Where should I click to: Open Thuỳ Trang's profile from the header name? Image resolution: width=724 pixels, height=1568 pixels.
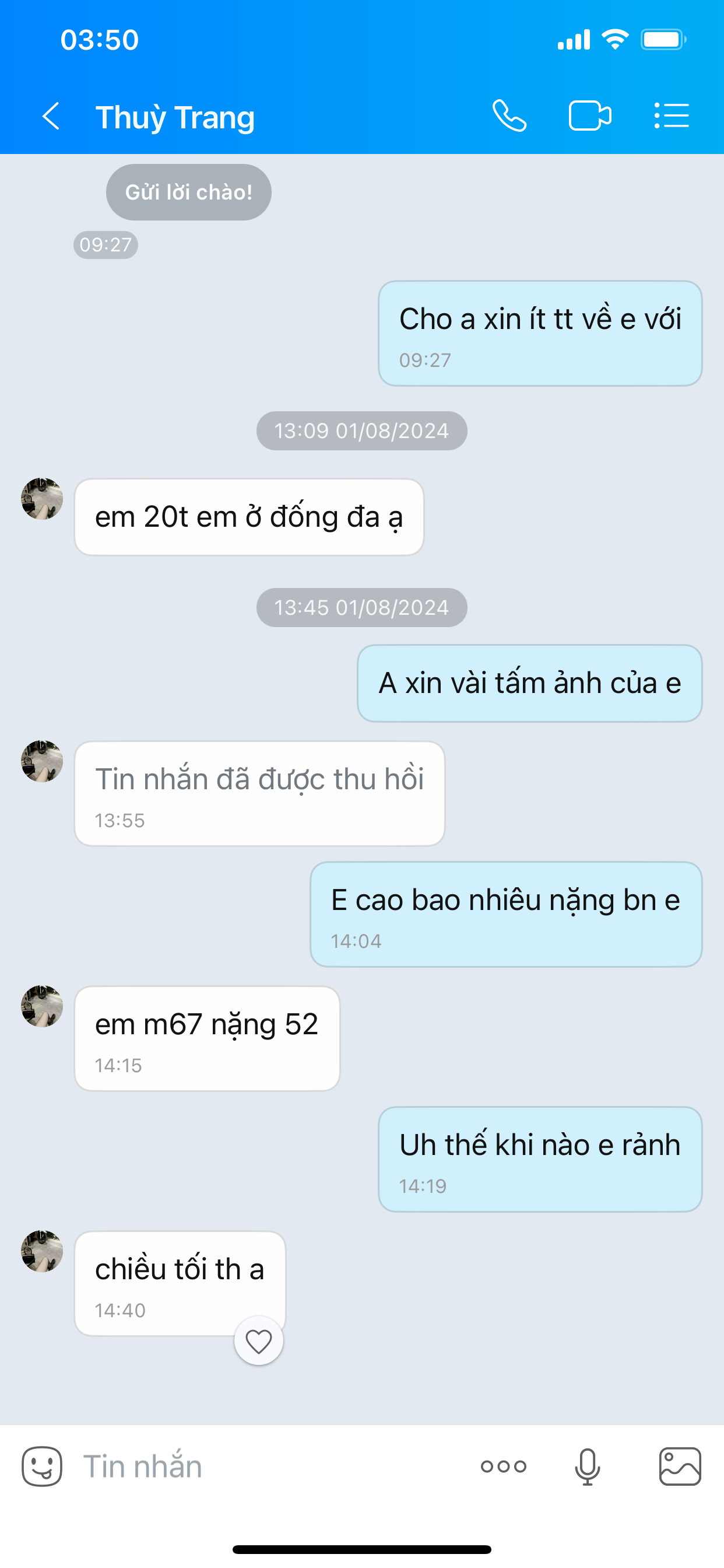tap(175, 117)
